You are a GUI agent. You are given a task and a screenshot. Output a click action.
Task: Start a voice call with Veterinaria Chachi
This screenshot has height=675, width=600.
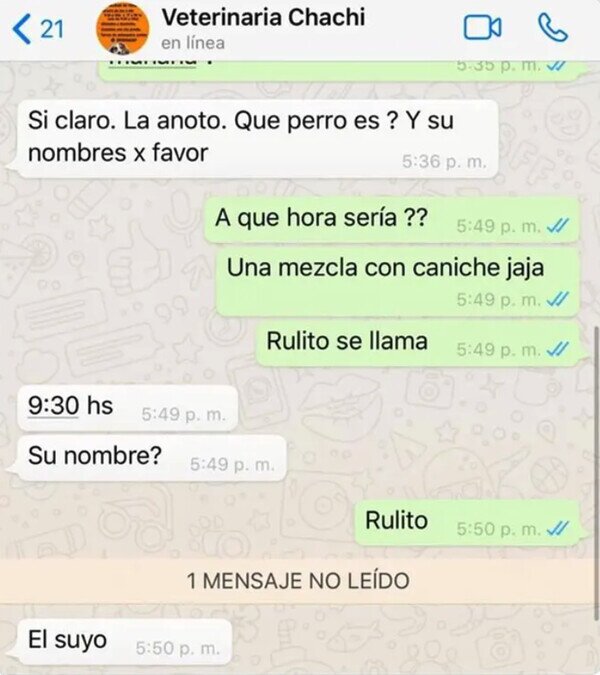point(553,28)
